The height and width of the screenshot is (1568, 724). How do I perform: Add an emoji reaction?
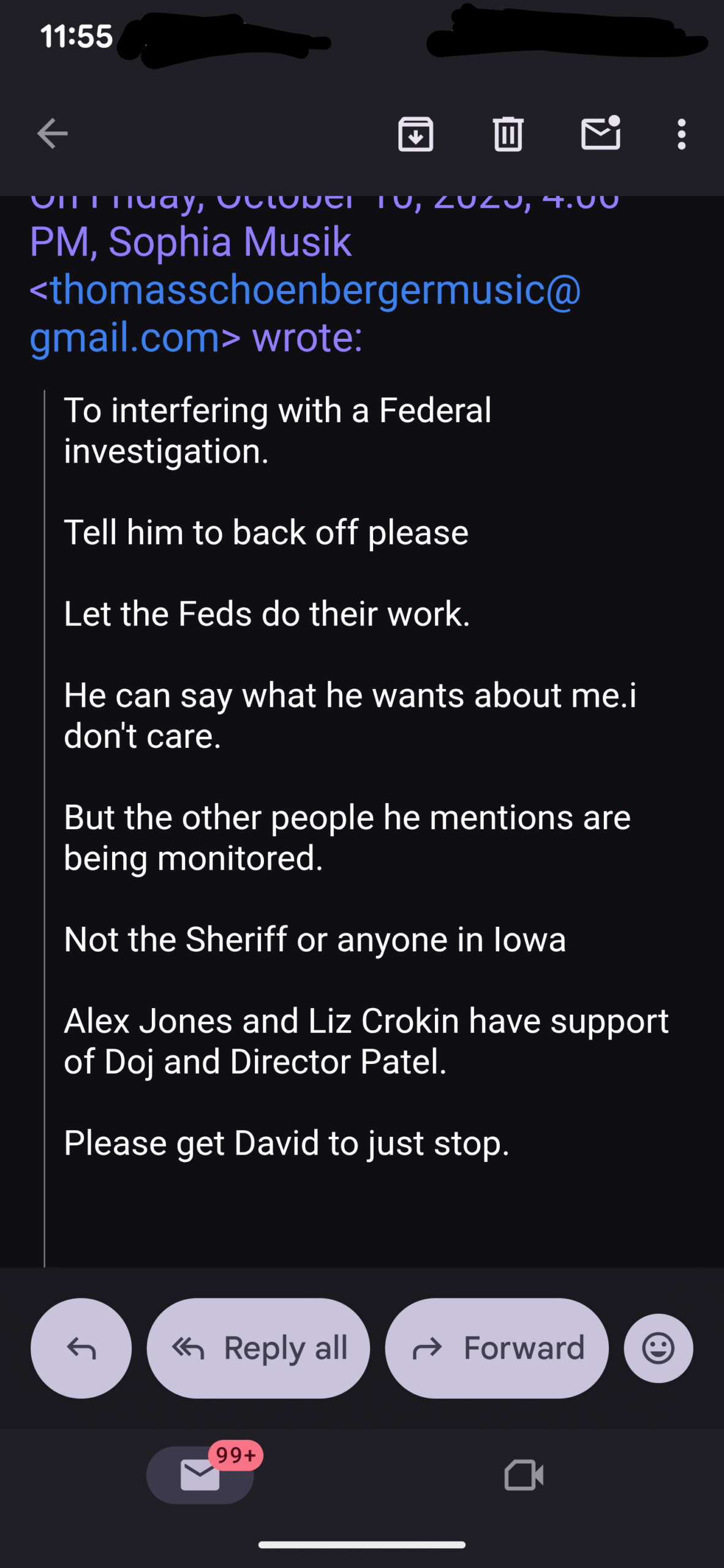[658, 1347]
